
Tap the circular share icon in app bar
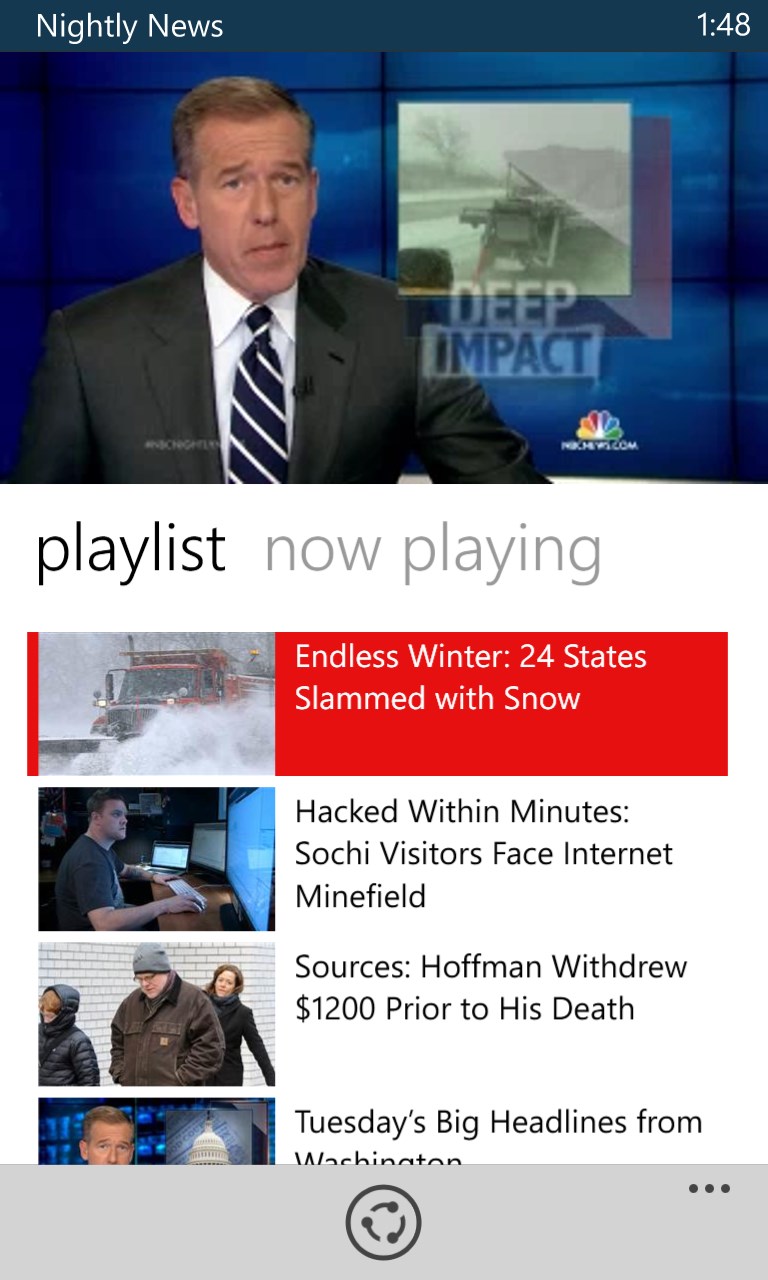tap(383, 1222)
